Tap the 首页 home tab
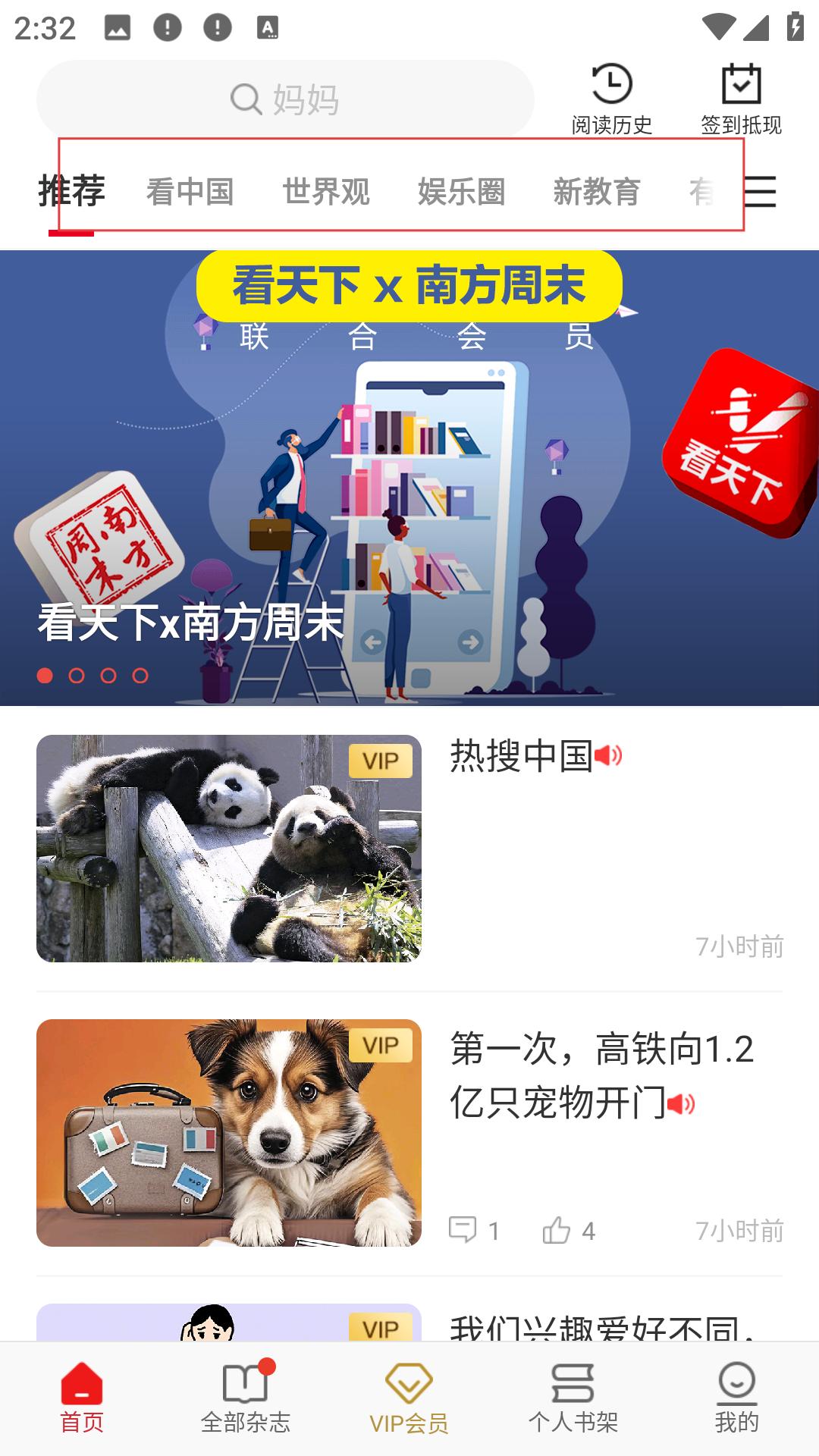The image size is (819, 1456). click(x=82, y=1399)
